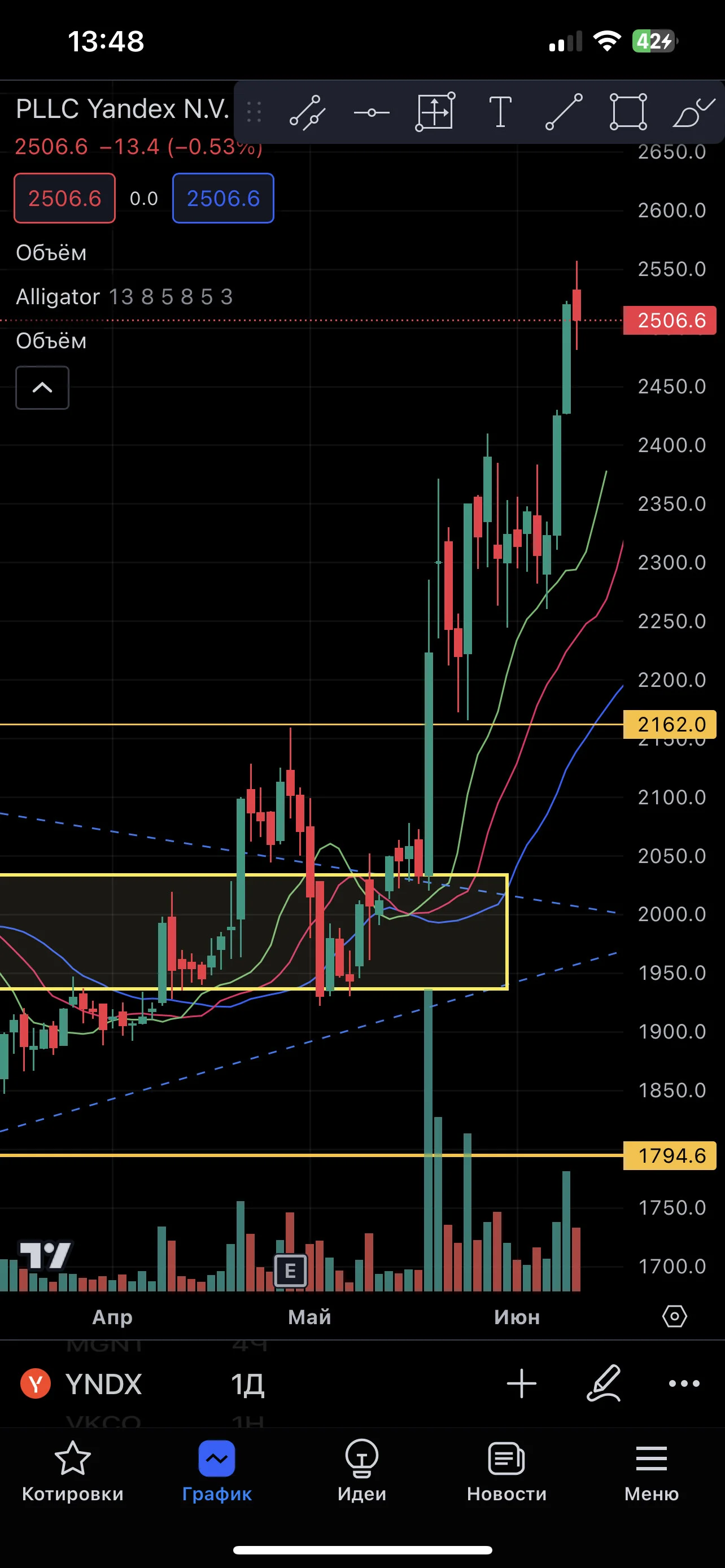Tap the blue 2506.6 buy price button

[224, 199]
